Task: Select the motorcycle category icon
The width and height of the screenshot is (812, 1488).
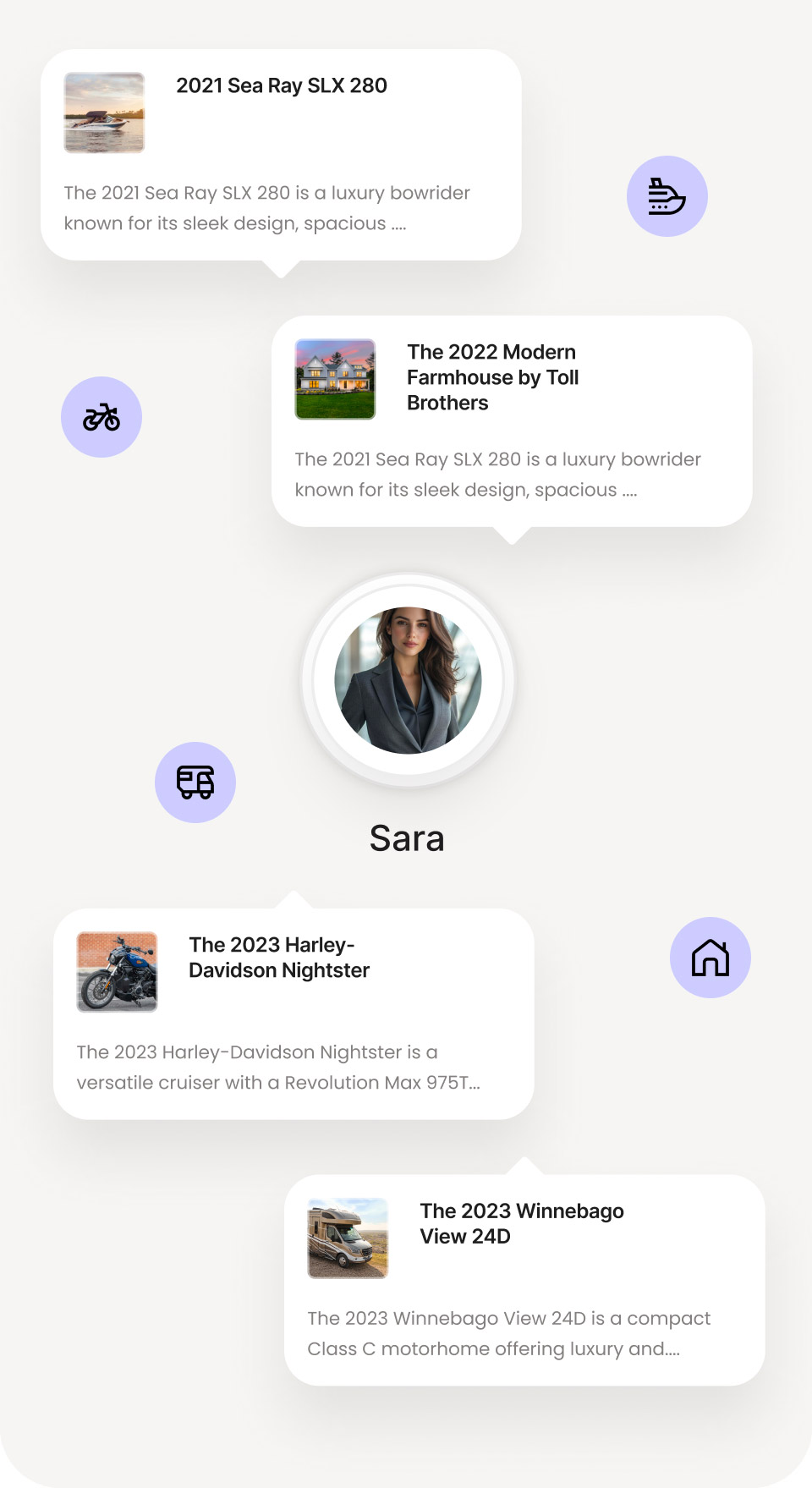Action: tap(101, 417)
